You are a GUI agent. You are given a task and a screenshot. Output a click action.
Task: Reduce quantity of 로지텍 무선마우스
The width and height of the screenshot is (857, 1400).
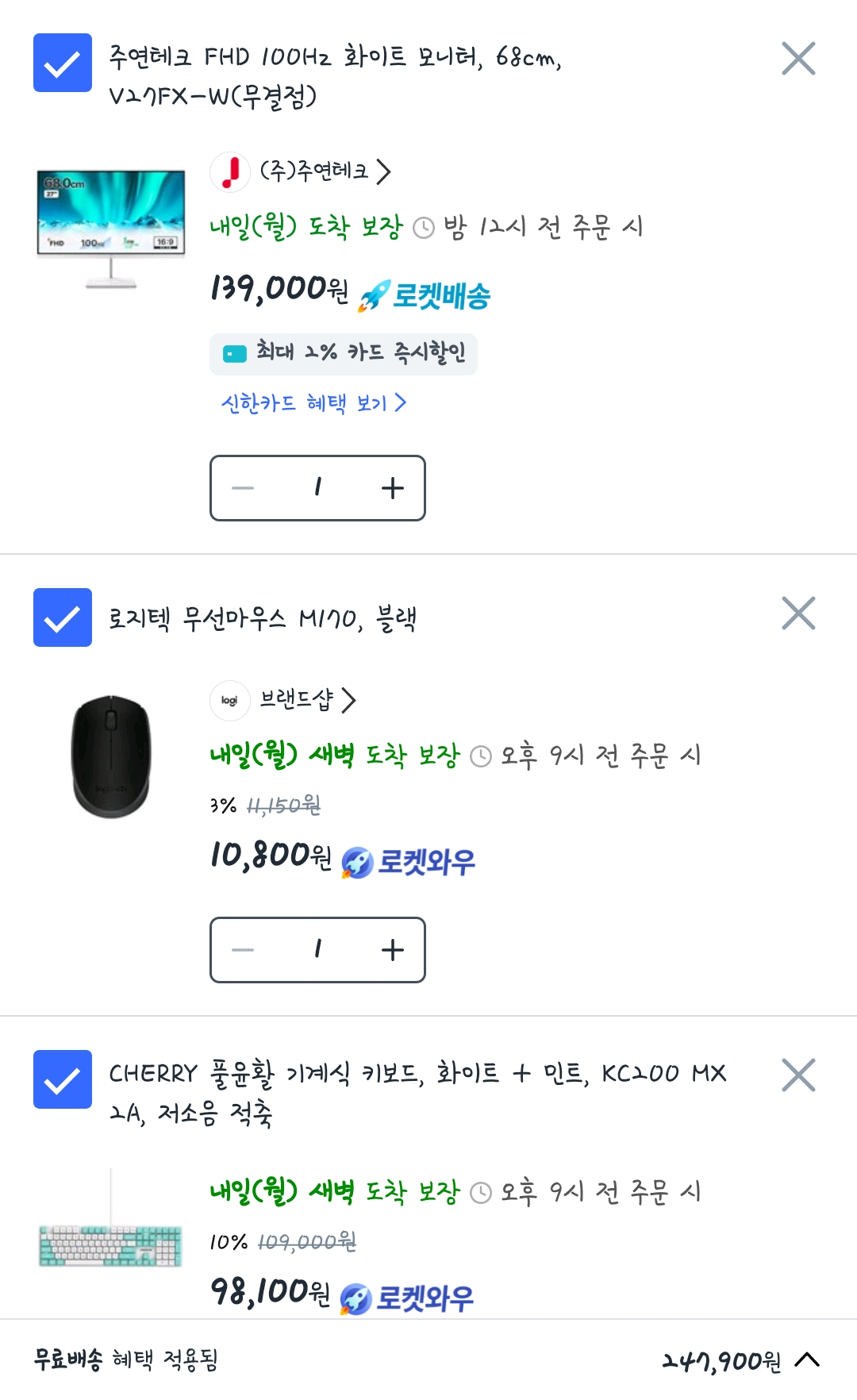(243, 950)
